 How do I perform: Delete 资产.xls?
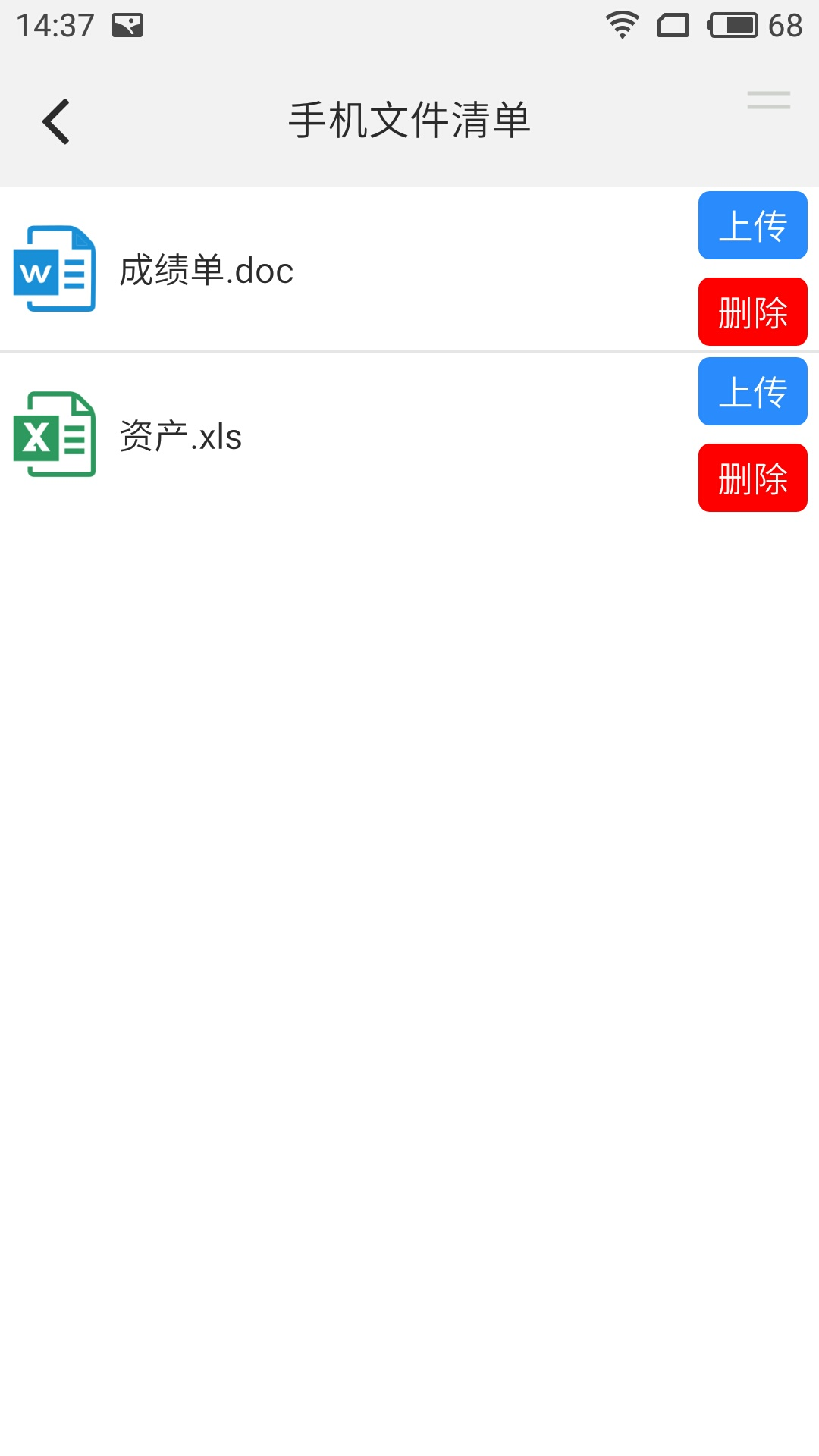tap(752, 478)
